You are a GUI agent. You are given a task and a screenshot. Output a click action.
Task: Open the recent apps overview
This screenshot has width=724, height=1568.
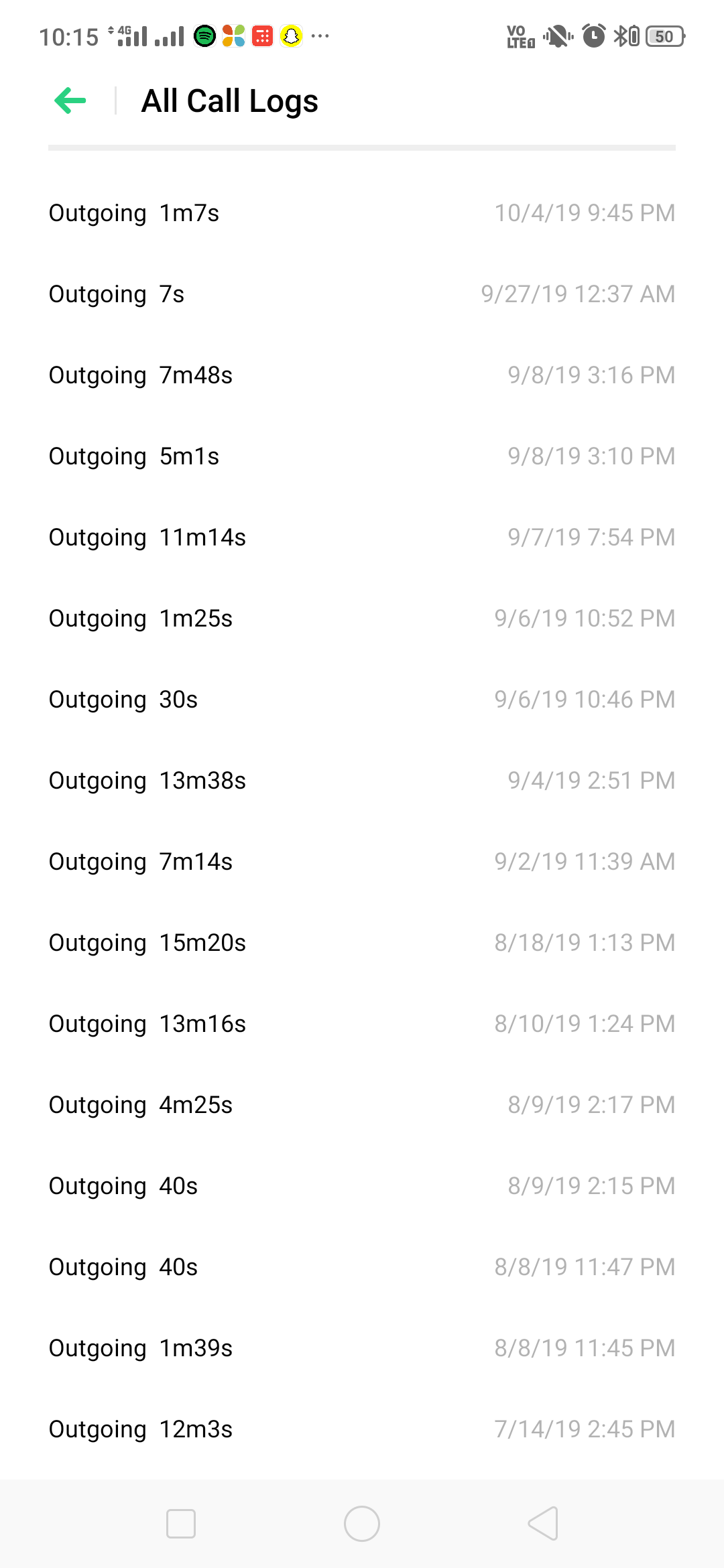181,1524
